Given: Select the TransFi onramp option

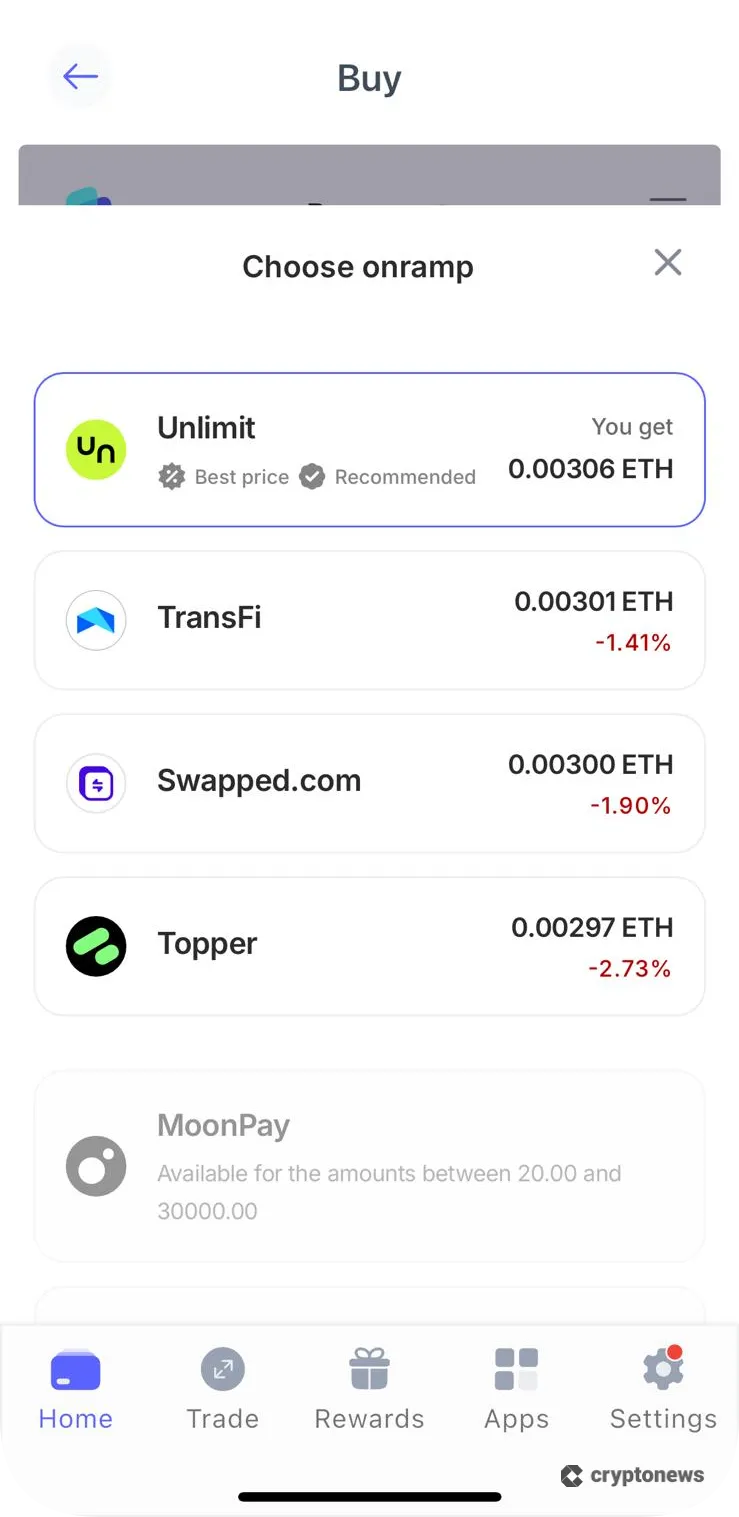Looking at the screenshot, I should (369, 620).
